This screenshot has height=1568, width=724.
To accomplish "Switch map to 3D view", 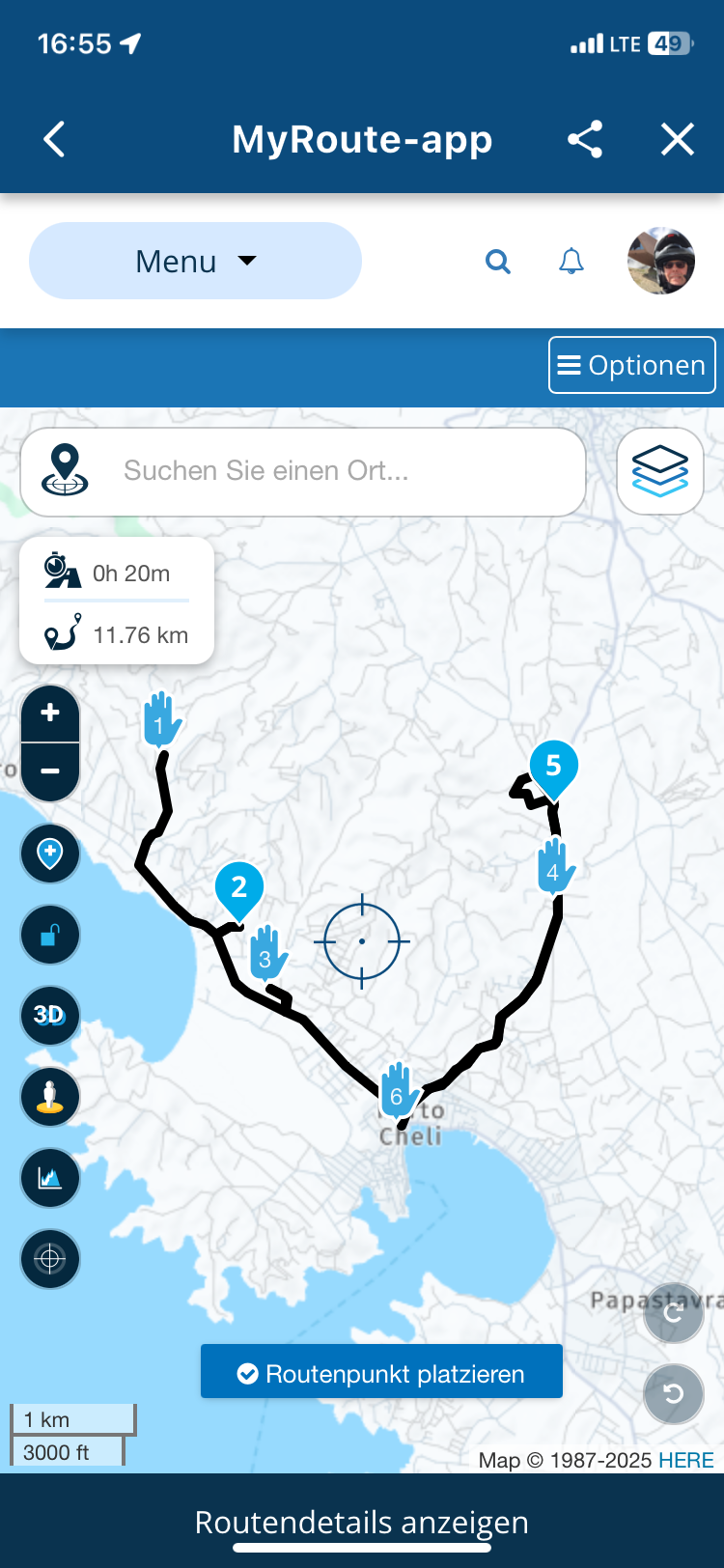I will [x=50, y=1015].
